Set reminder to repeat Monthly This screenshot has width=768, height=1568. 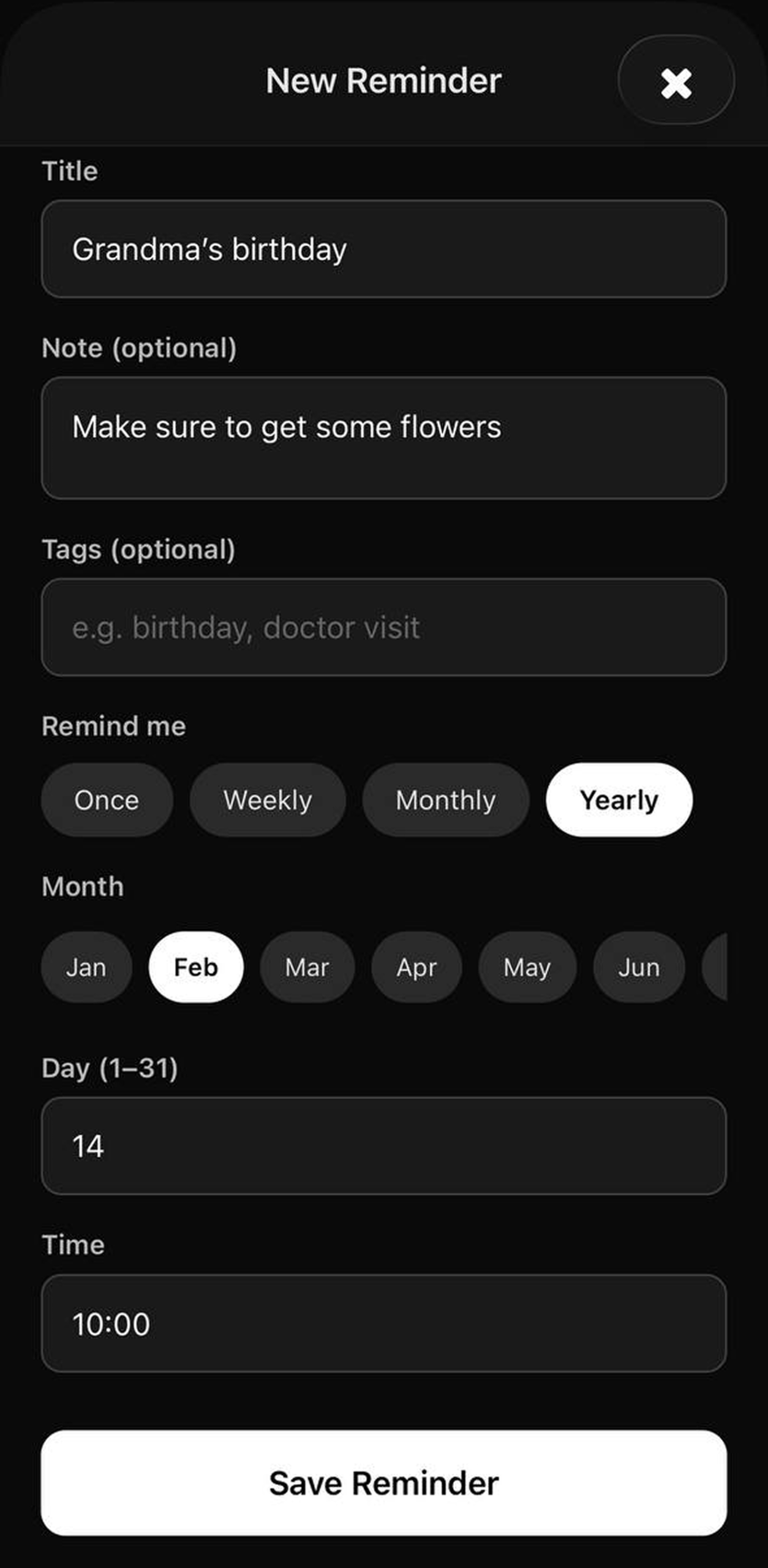(445, 800)
